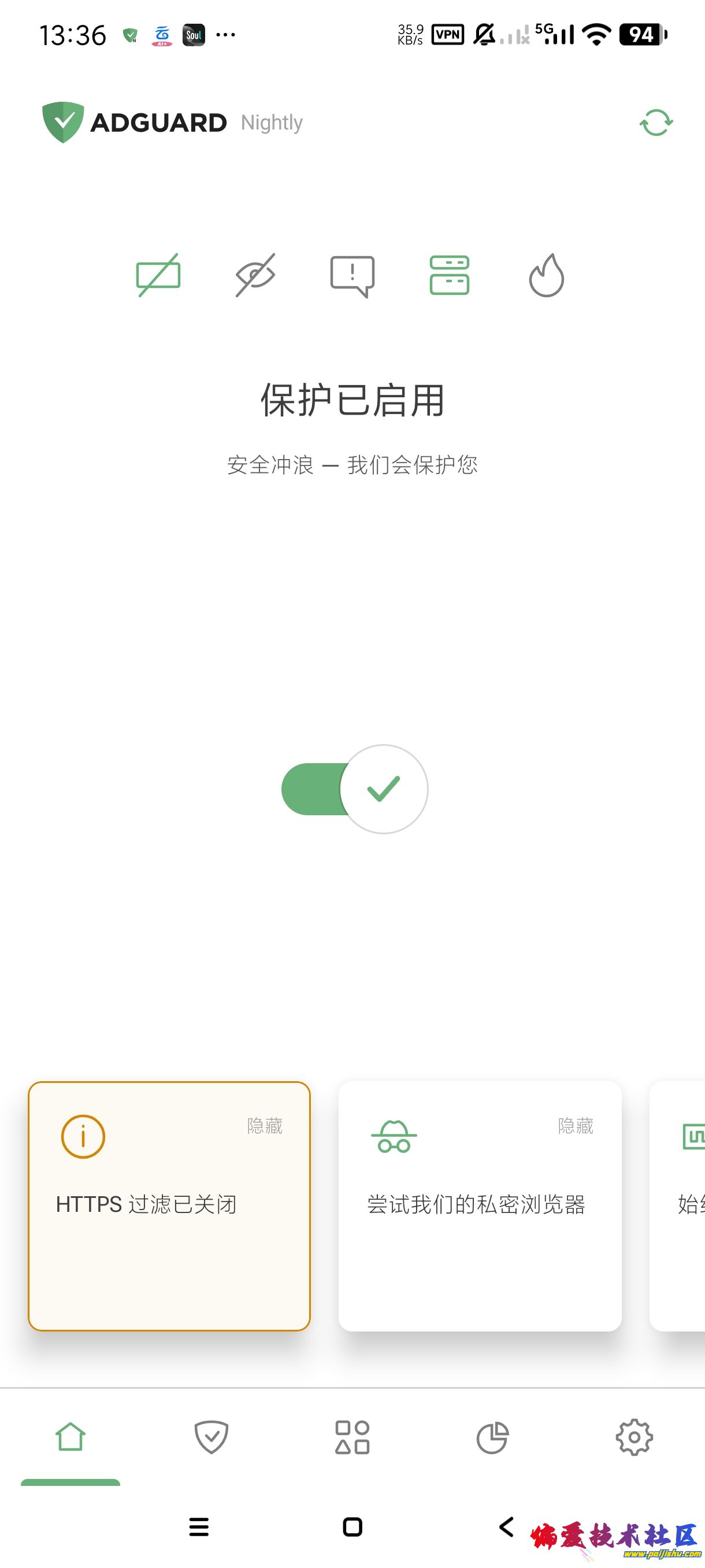The width and height of the screenshot is (705, 1568).
Task: Turn off the main protection switch
Action: [x=355, y=789]
